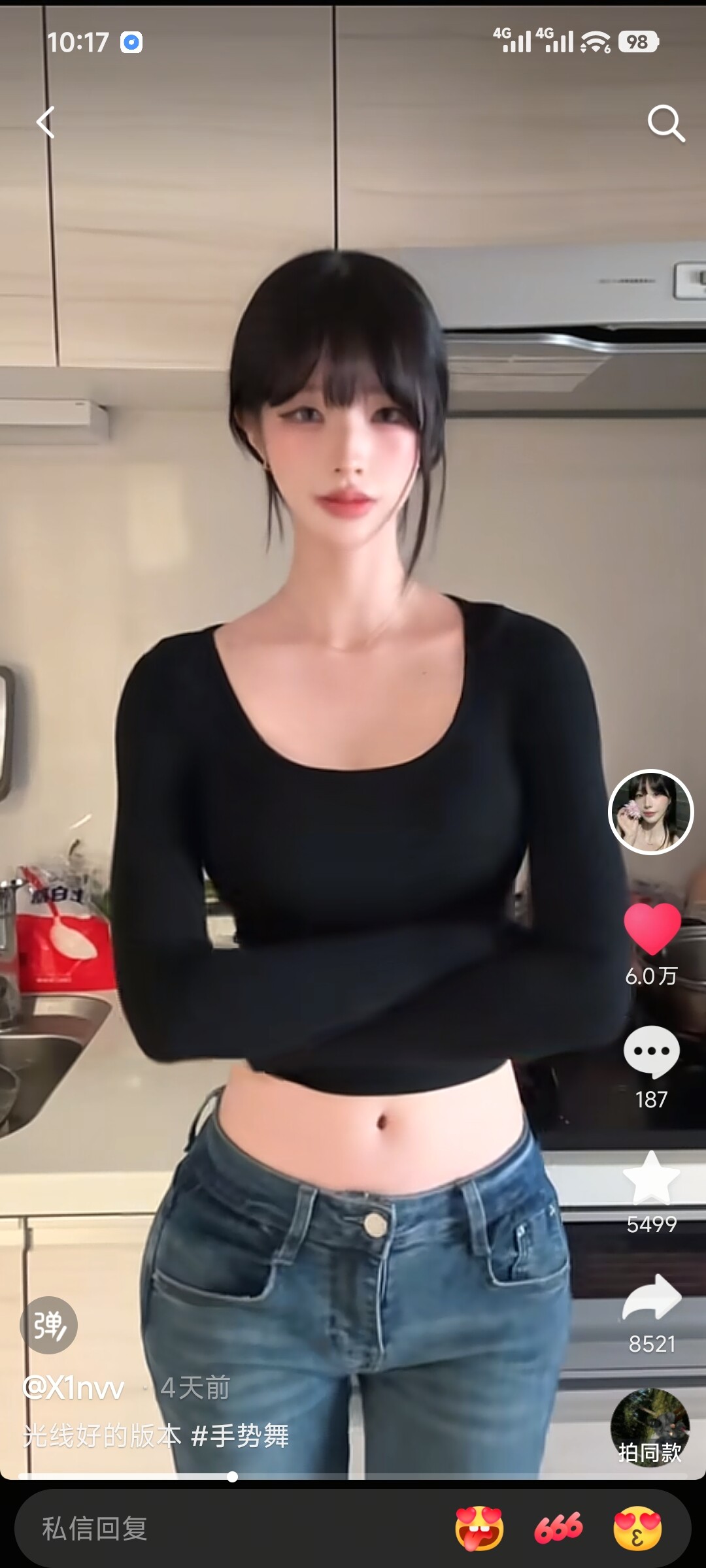Tap the 私信回复 message reply field

[196, 1529]
